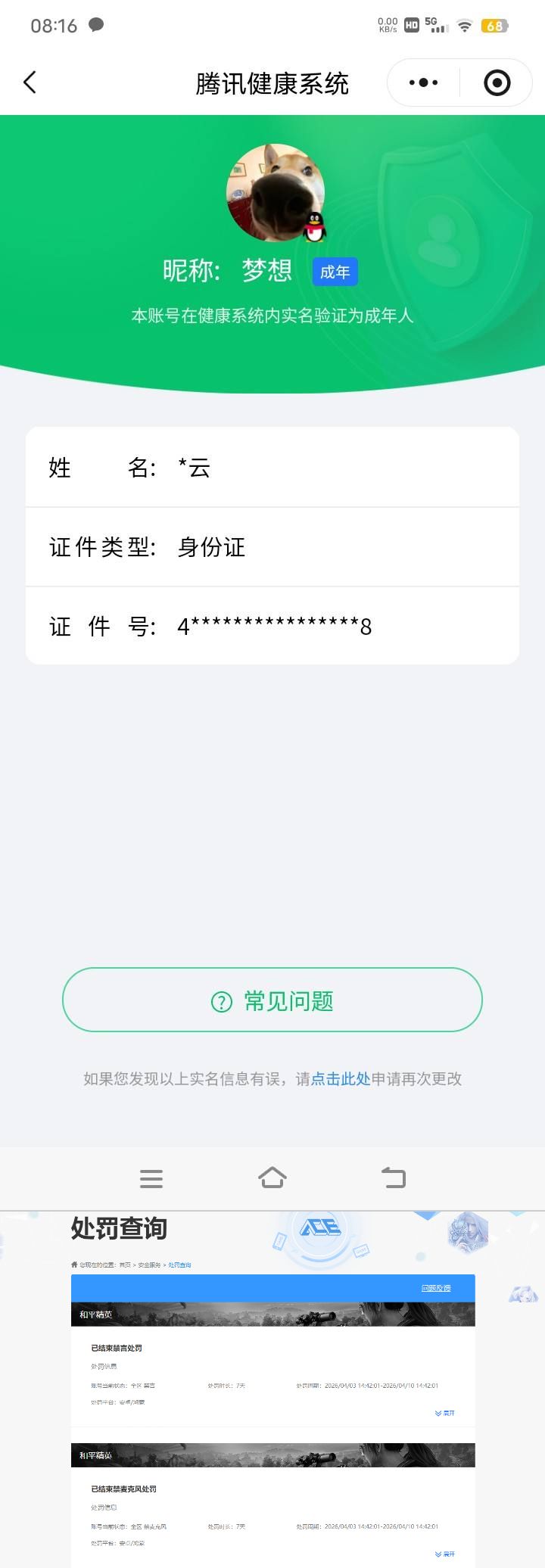The height and width of the screenshot is (1568, 545).
Task: Open the 常见问题 FAQ button
Action: (272, 1000)
